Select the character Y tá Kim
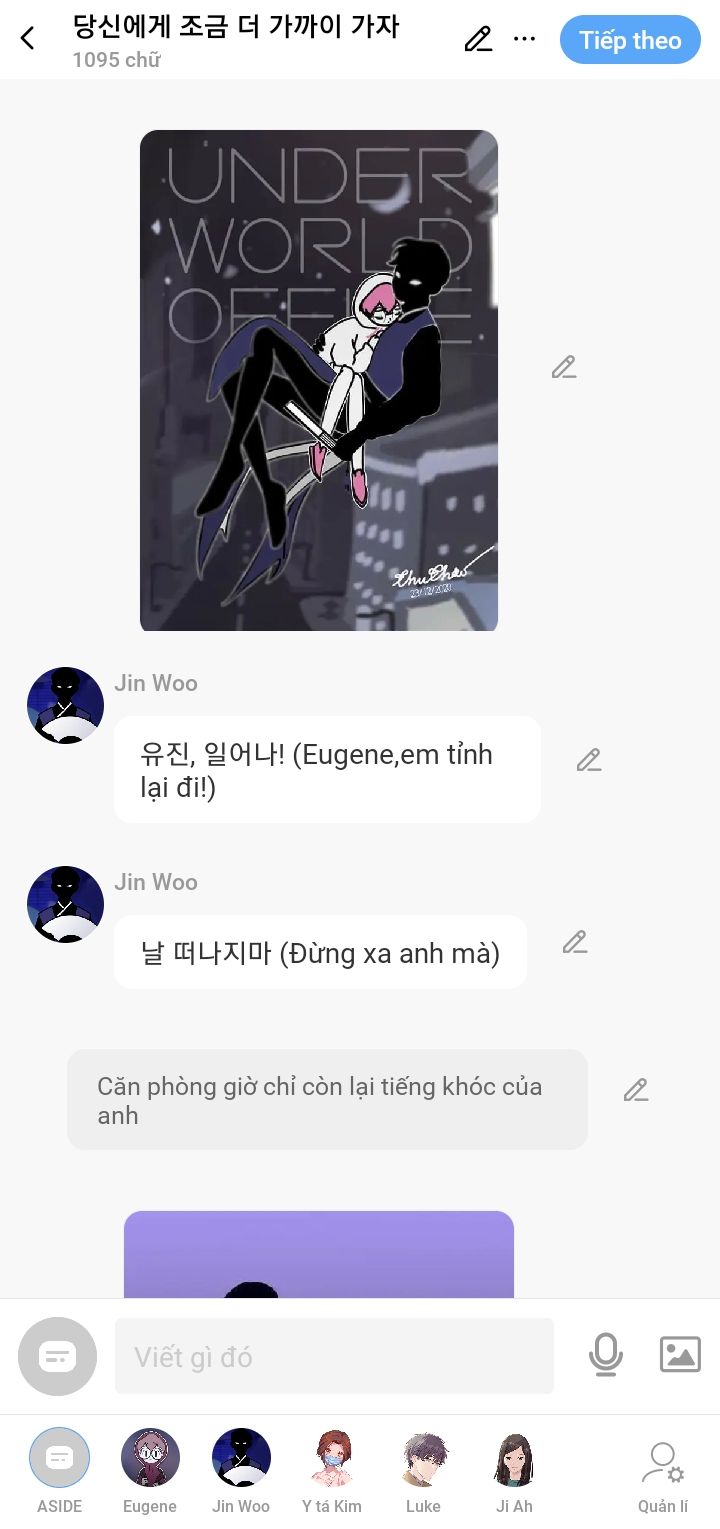Viewport: 720px width, 1529px height. coord(332,1459)
